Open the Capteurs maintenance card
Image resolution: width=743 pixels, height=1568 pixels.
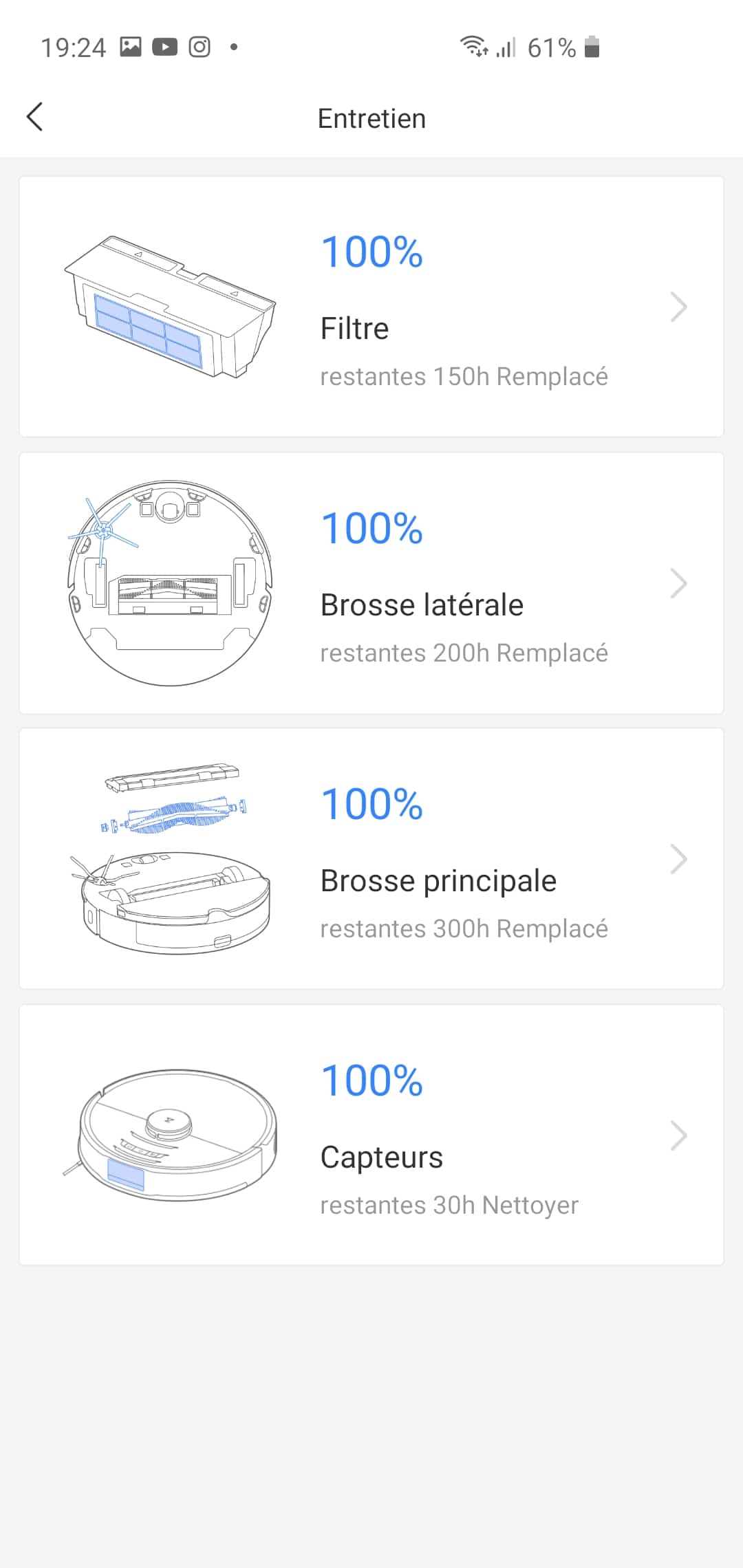[x=371, y=1135]
